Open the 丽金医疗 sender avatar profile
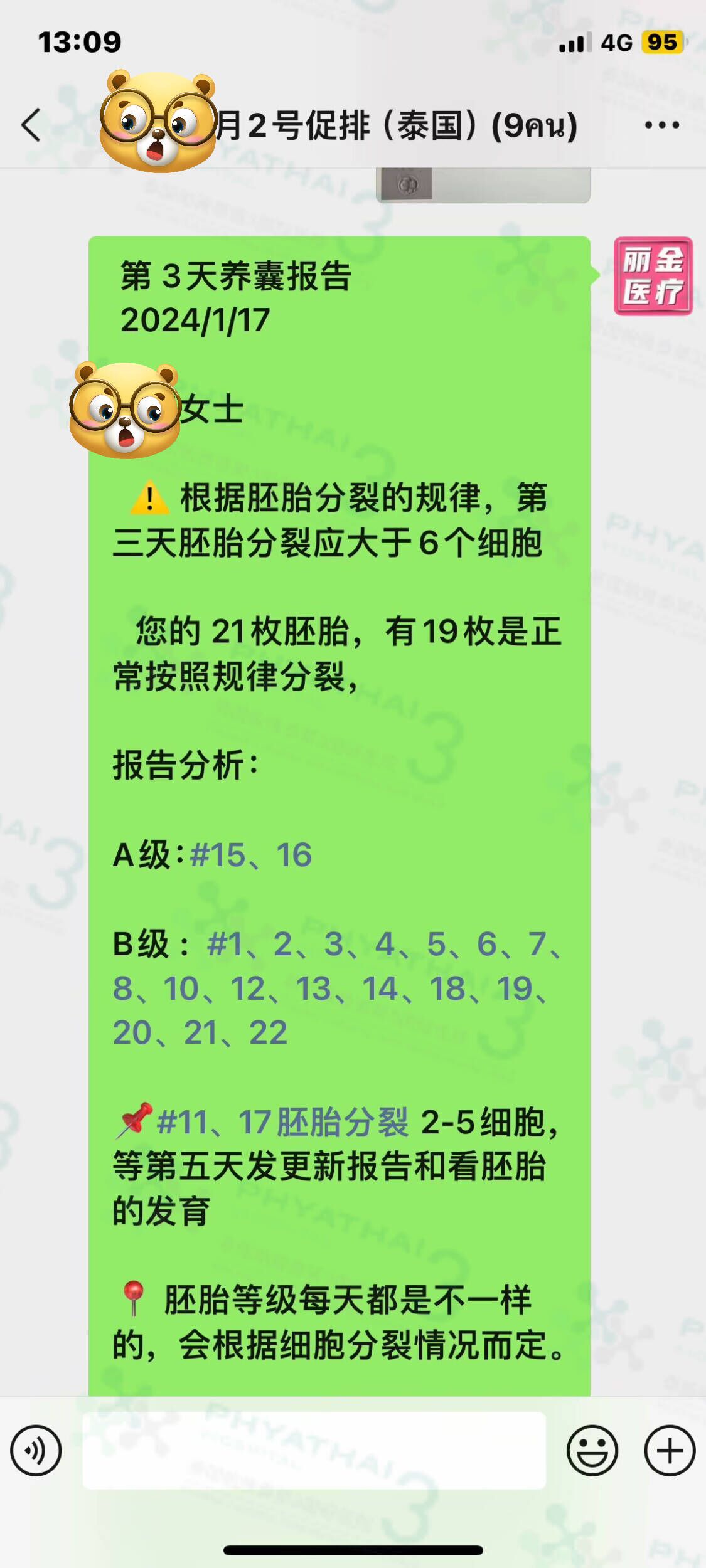Screen dimensions: 706x1568 click(653, 276)
